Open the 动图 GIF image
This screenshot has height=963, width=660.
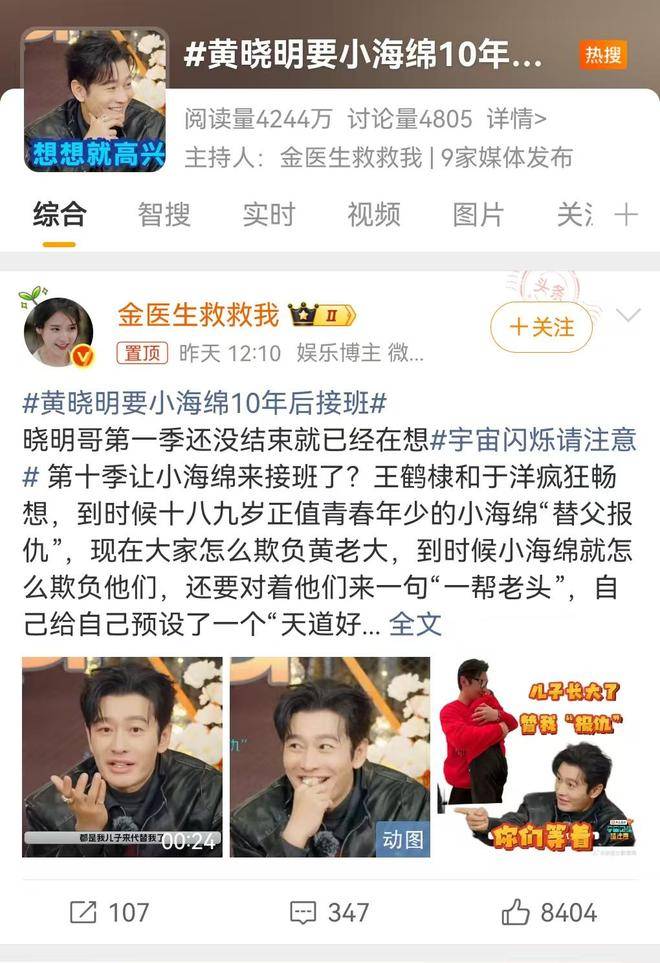[330, 757]
